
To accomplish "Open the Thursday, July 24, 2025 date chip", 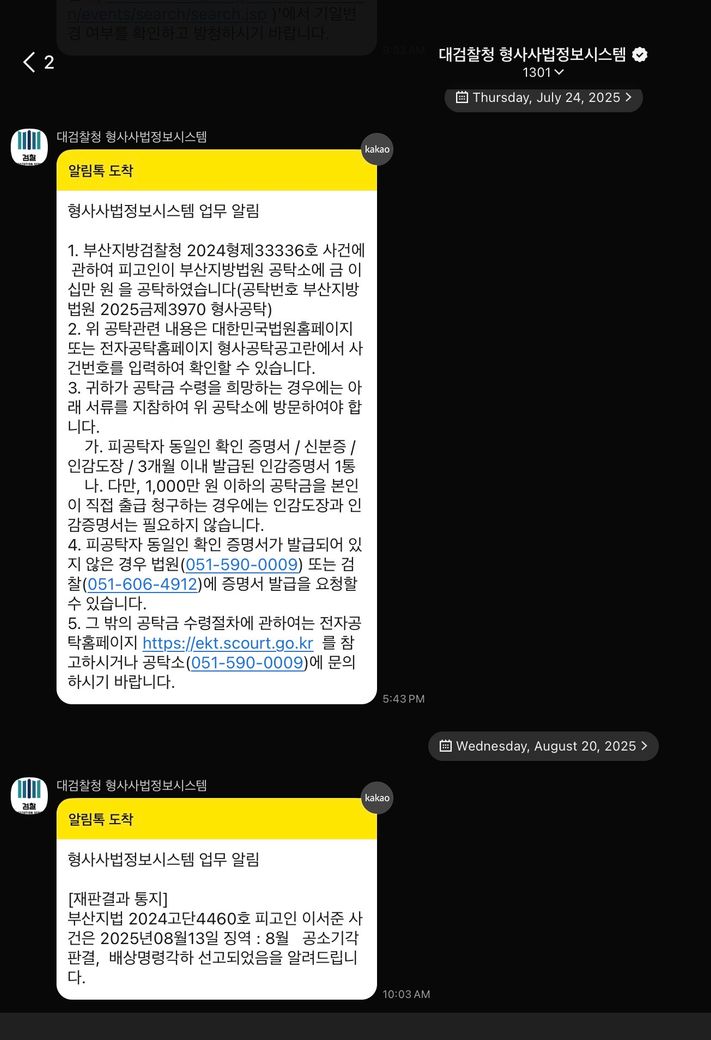I will click(x=543, y=98).
